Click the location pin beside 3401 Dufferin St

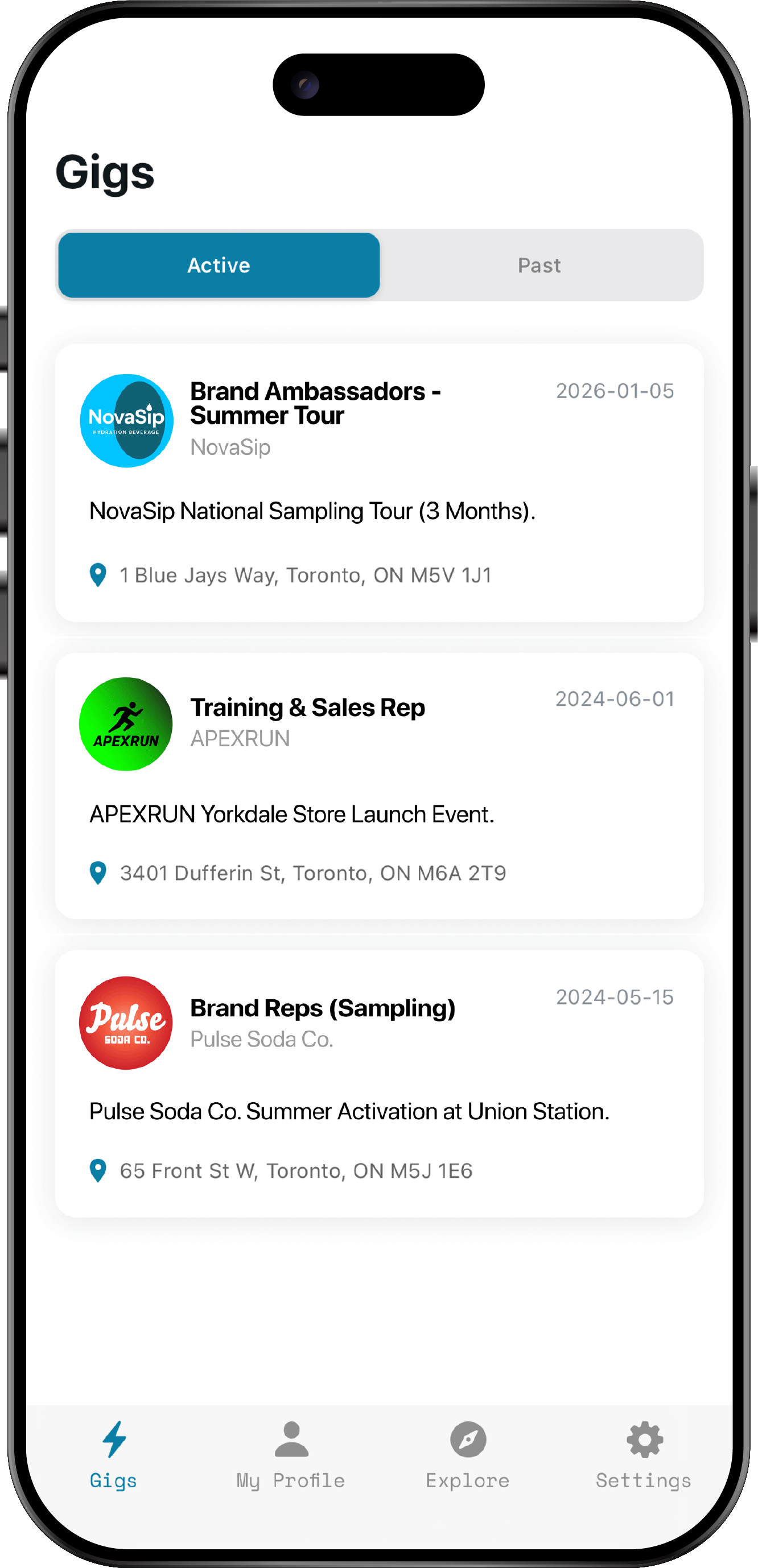[x=98, y=872]
